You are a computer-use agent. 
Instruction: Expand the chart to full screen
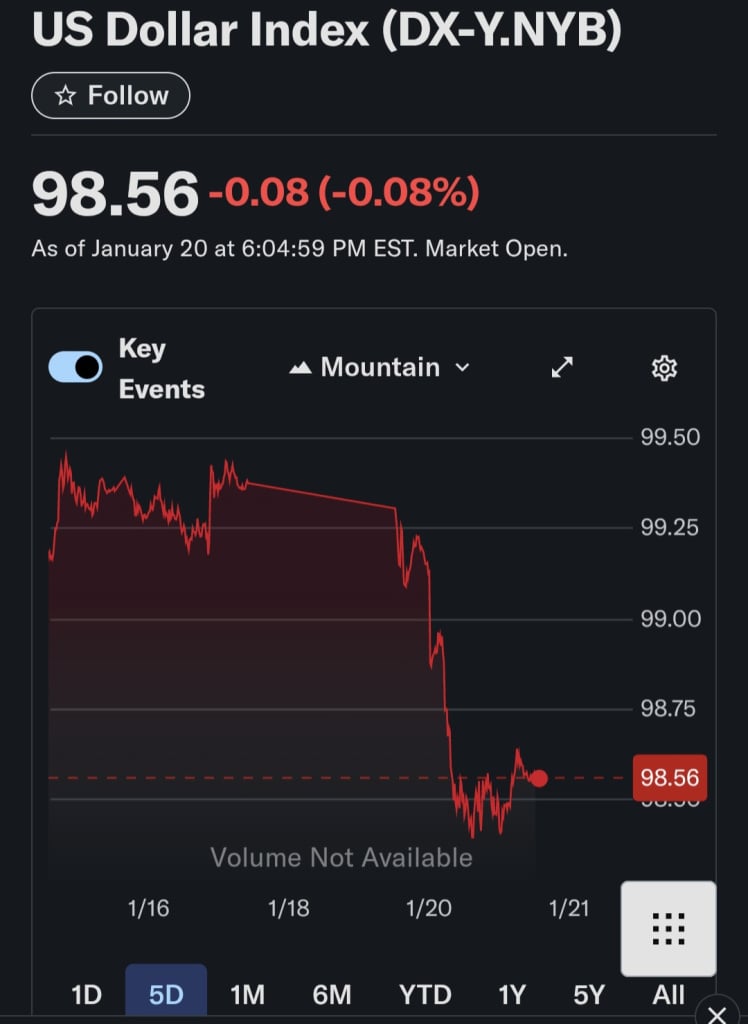[x=563, y=368]
